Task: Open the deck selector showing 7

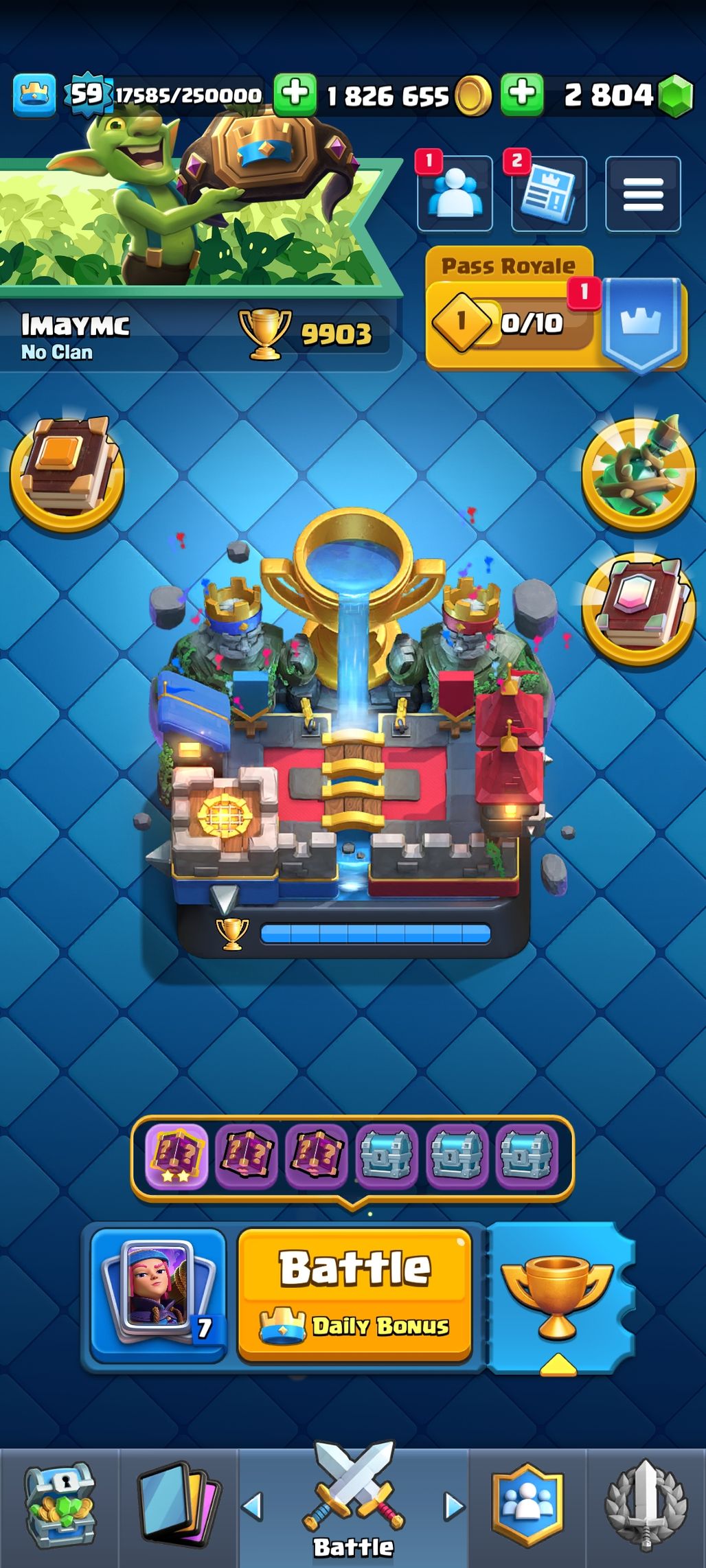Action: (159, 1293)
